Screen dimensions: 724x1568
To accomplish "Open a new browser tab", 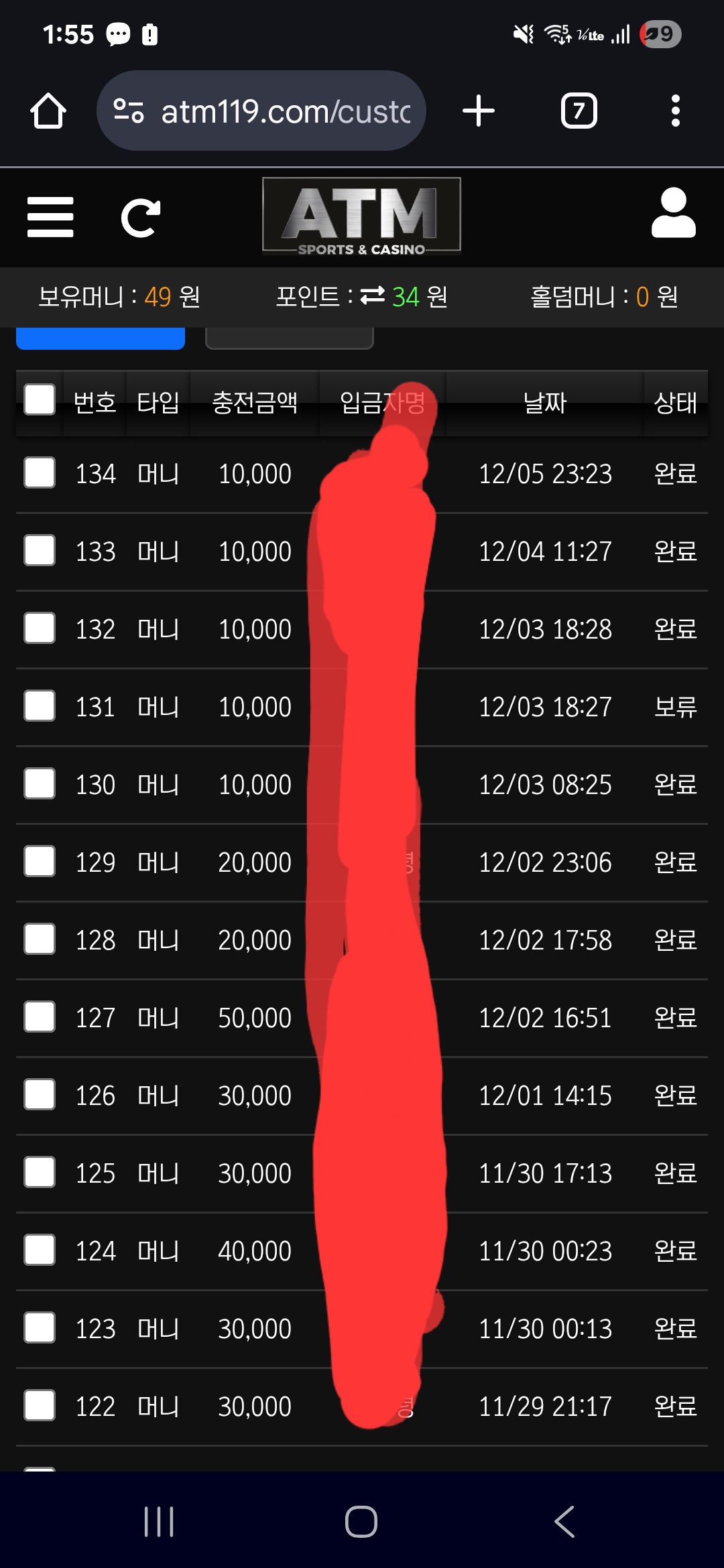I will click(x=479, y=111).
